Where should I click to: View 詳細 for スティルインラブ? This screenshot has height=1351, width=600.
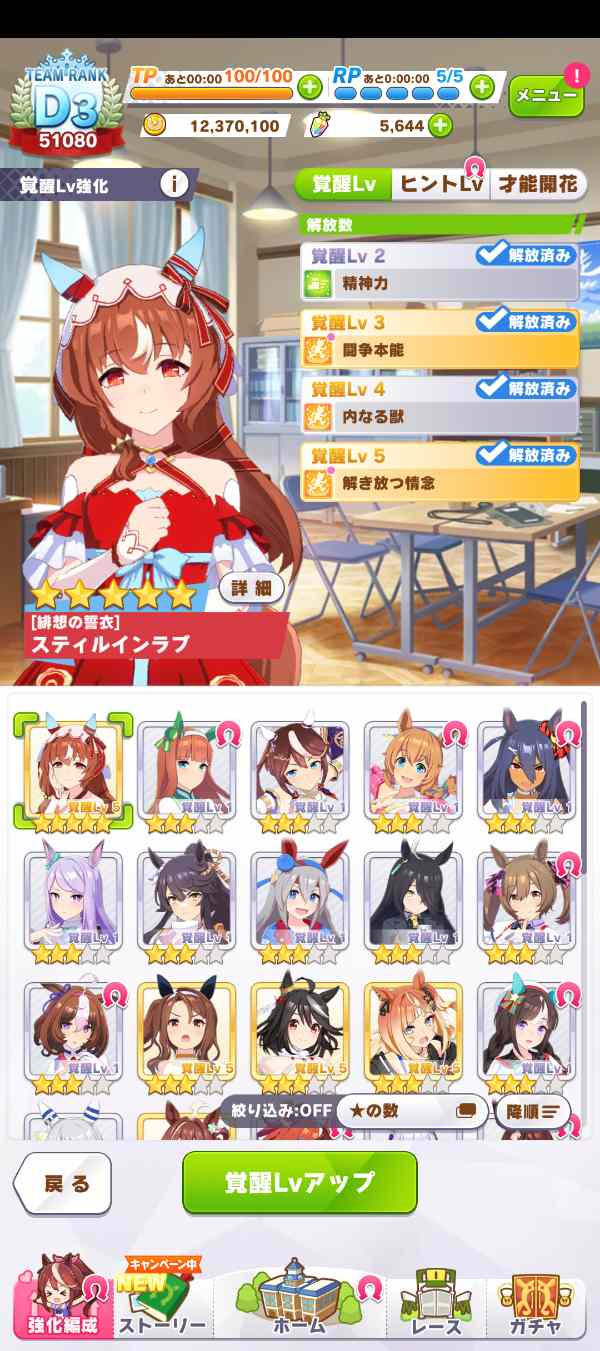[251, 588]
